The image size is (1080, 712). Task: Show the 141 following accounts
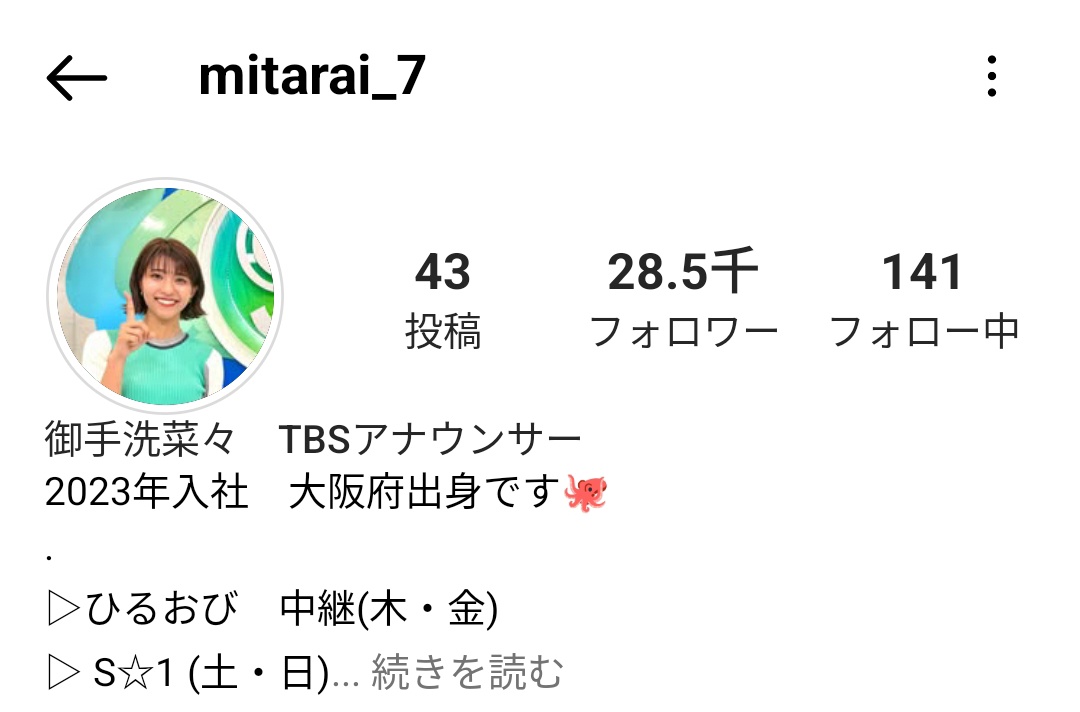[x=924, y=298]
